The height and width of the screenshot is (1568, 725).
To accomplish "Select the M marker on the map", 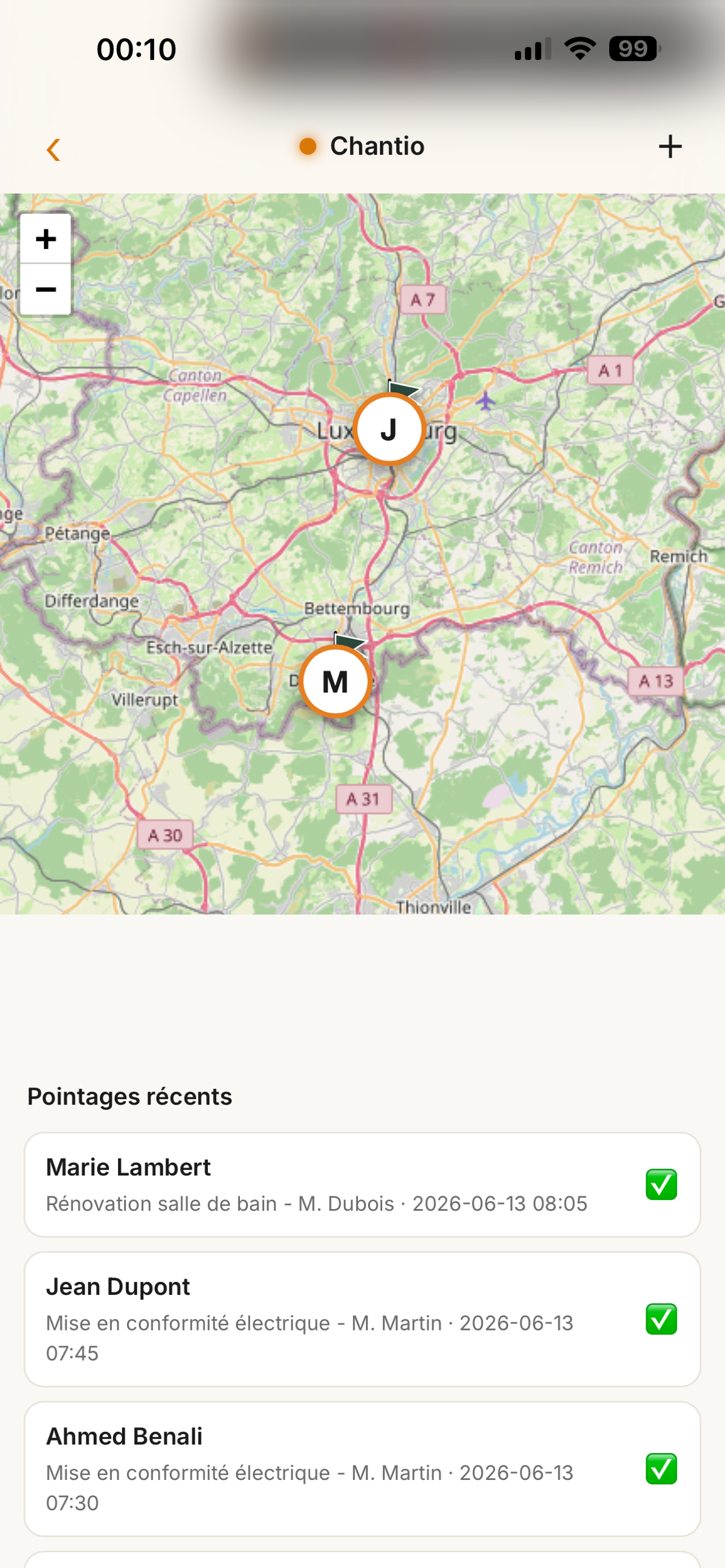I will click(x=335, y=681).
